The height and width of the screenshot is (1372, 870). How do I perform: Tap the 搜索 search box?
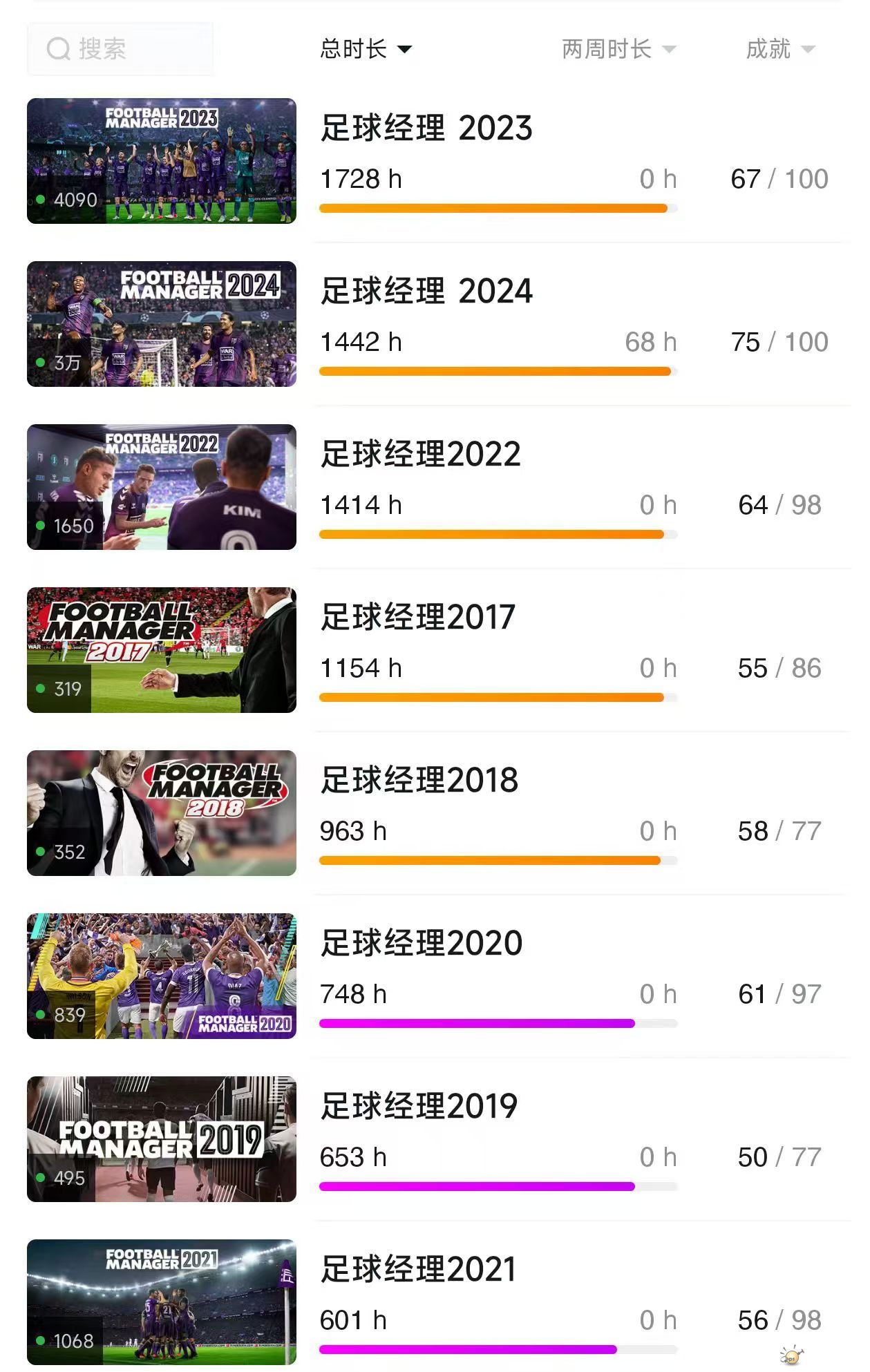click(121, 49)
